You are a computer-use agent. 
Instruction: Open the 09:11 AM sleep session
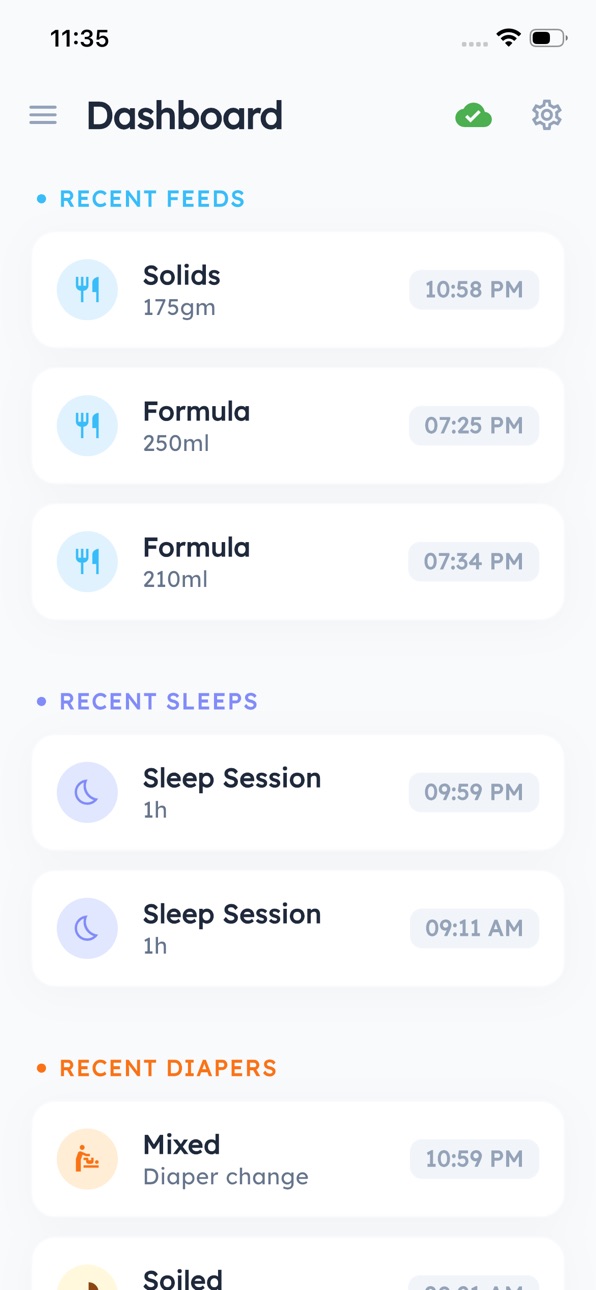tap(298, 929)
